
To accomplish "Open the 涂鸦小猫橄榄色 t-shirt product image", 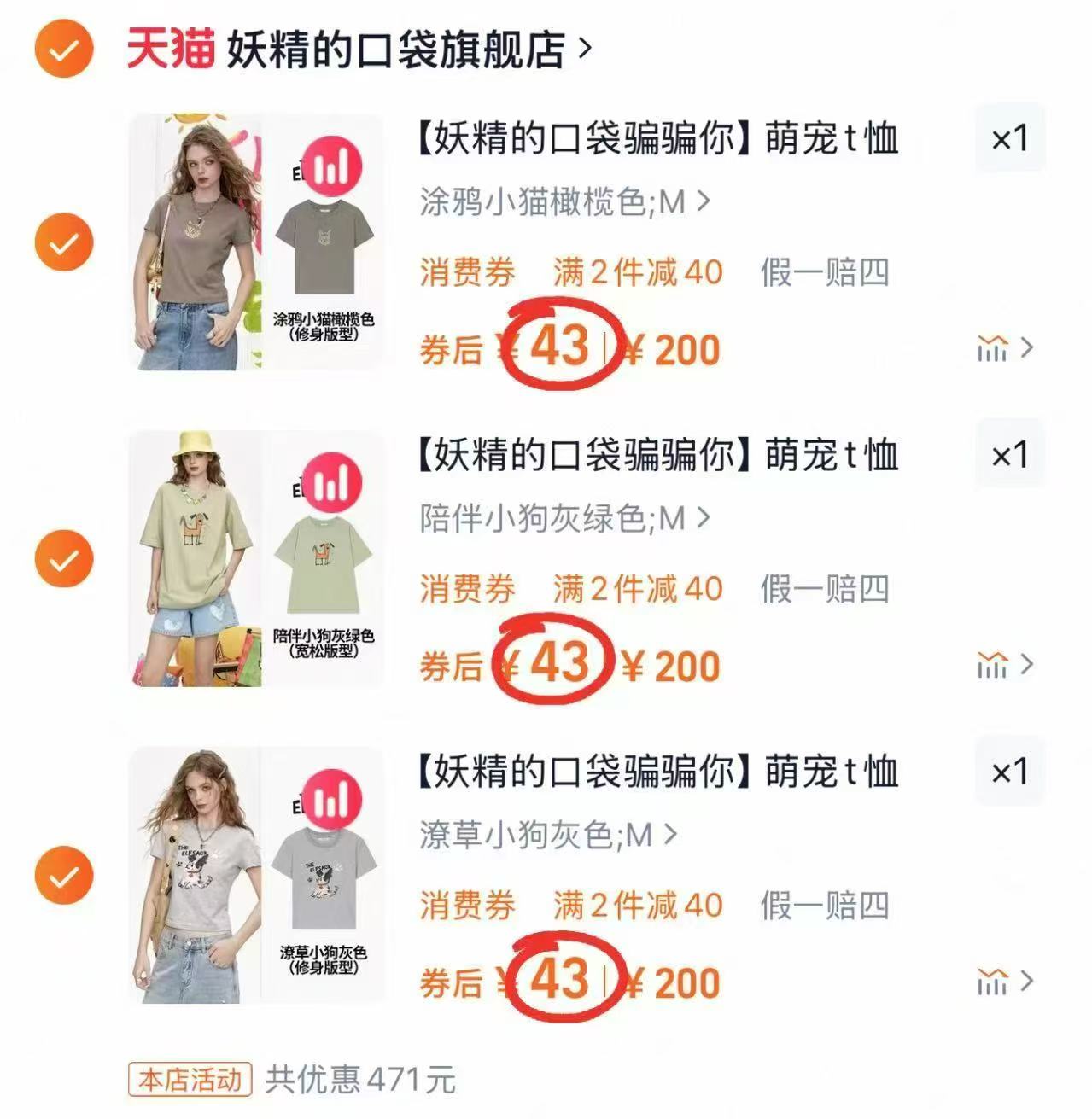I will (x=256, y=242).
